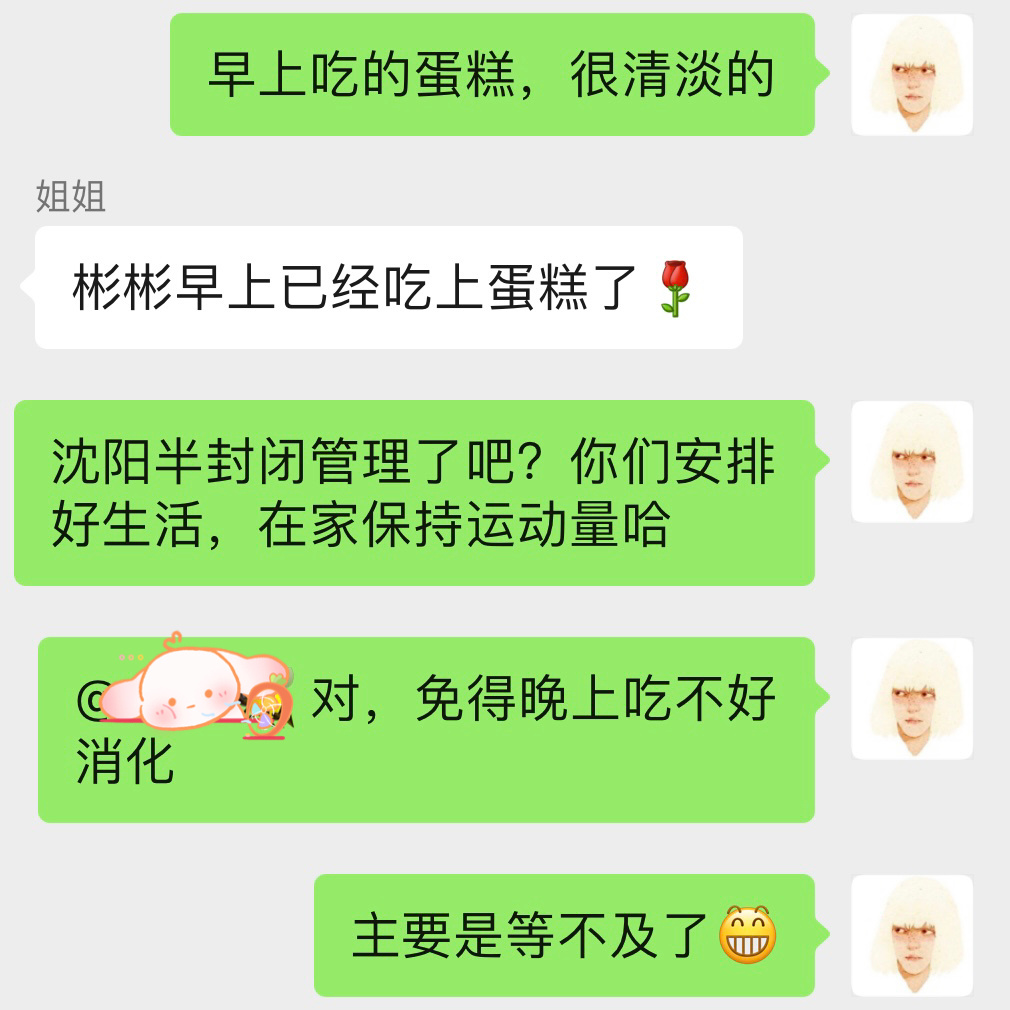The height and width of the screenshot is (1010, 1010).
Task: View profile from avatar beside "对，免得晚上吃不好消化"
Action: click(912, 699)
